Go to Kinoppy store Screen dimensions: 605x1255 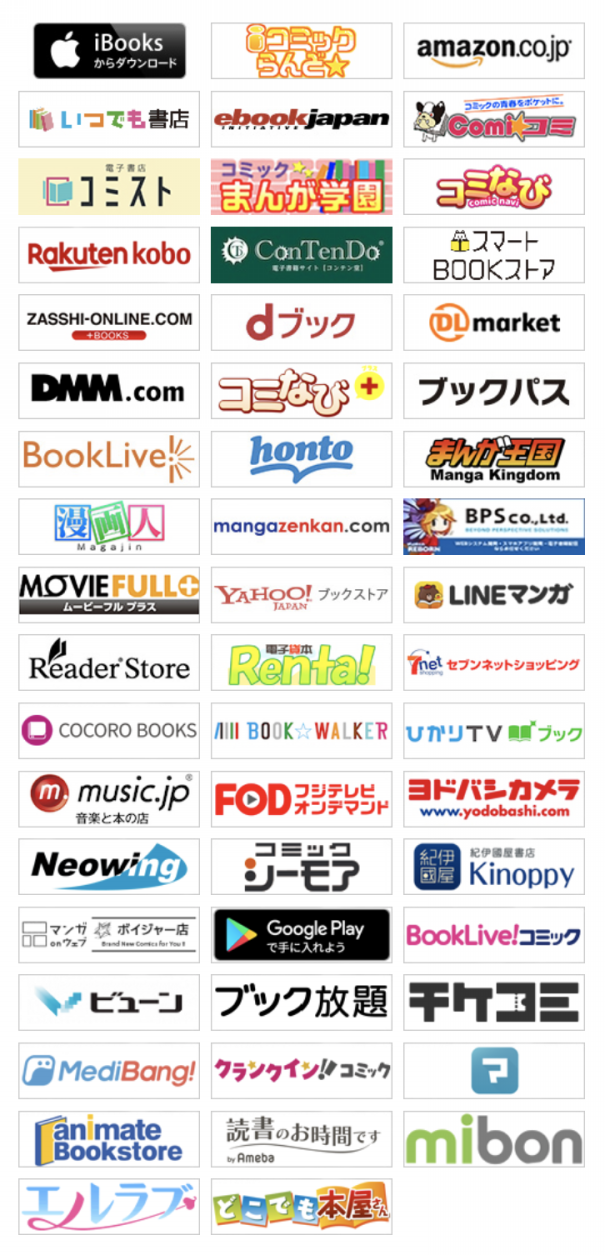tap(494, 866)
